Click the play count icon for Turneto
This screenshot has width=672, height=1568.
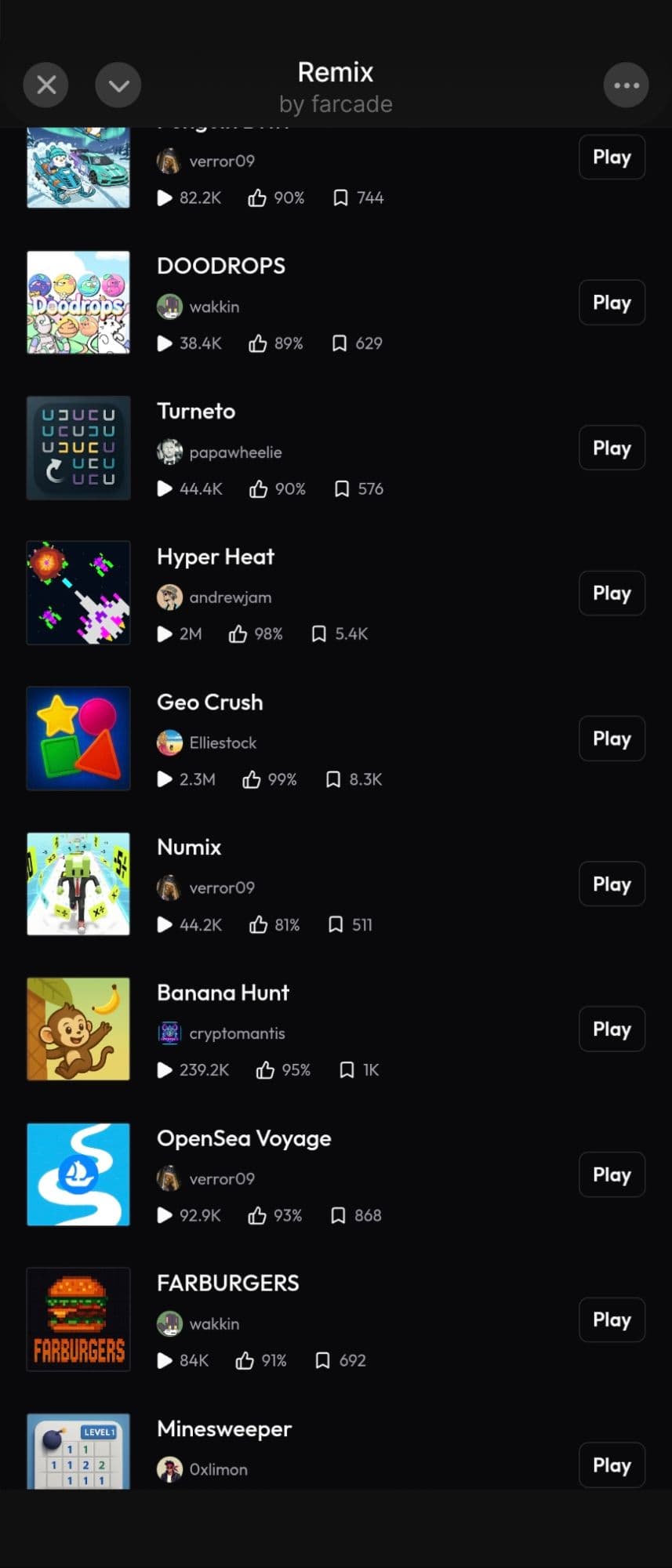(164, 488)
